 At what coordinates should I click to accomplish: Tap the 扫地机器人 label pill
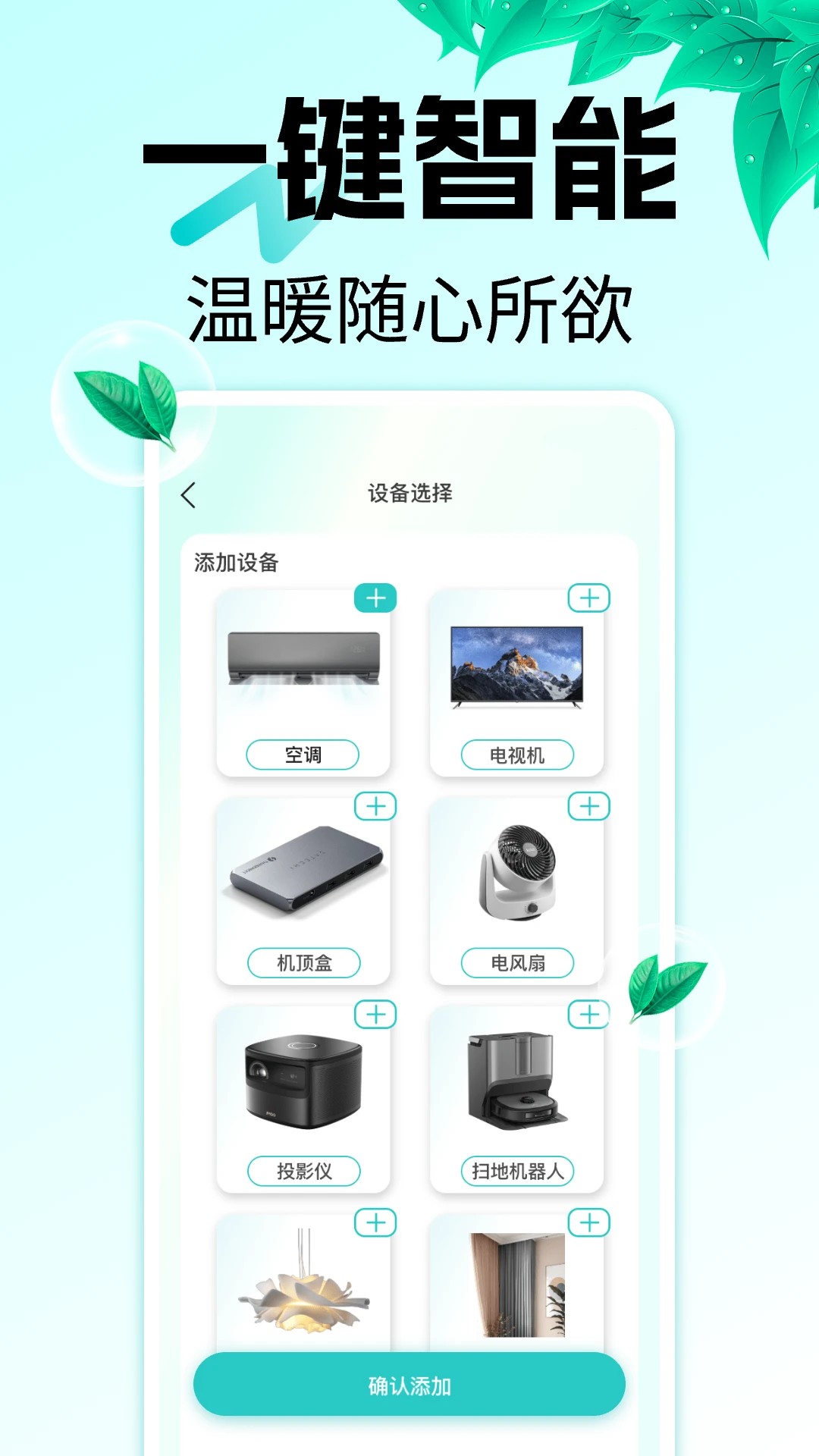coord(518,1170)
